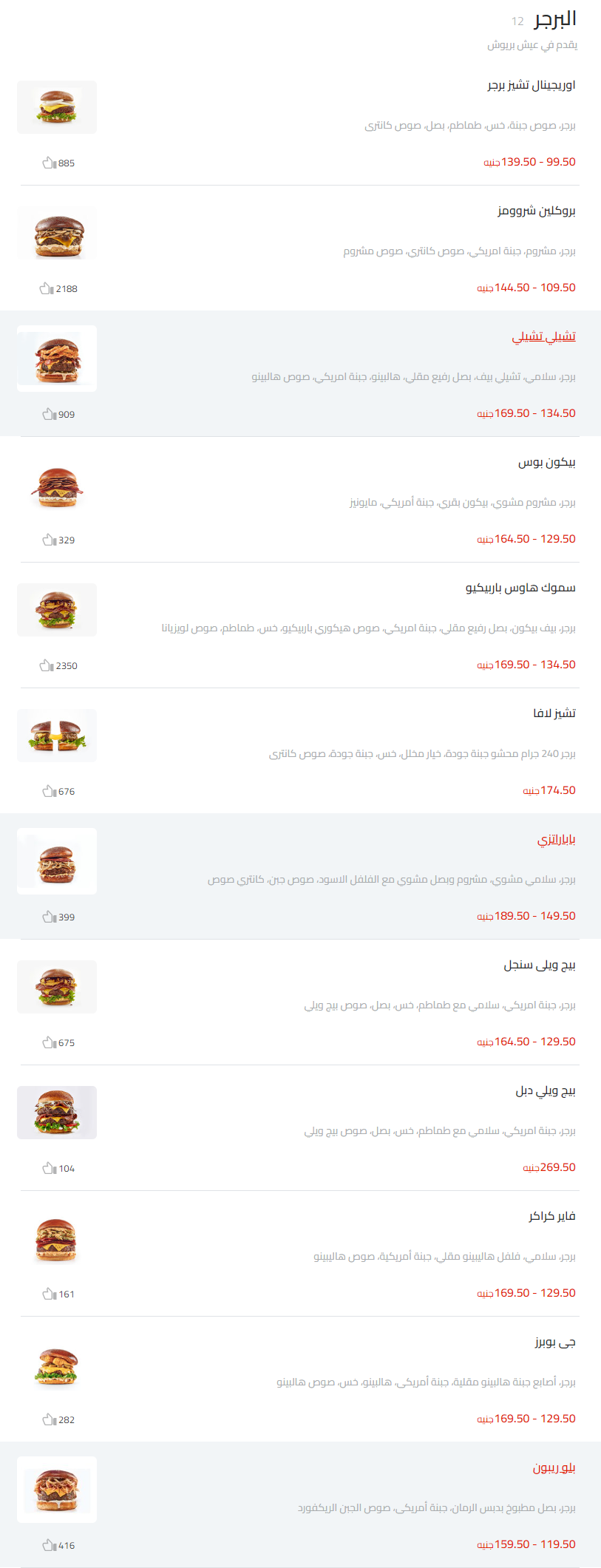Click the like icon beside تشيز لافا

tap(49, 791)
